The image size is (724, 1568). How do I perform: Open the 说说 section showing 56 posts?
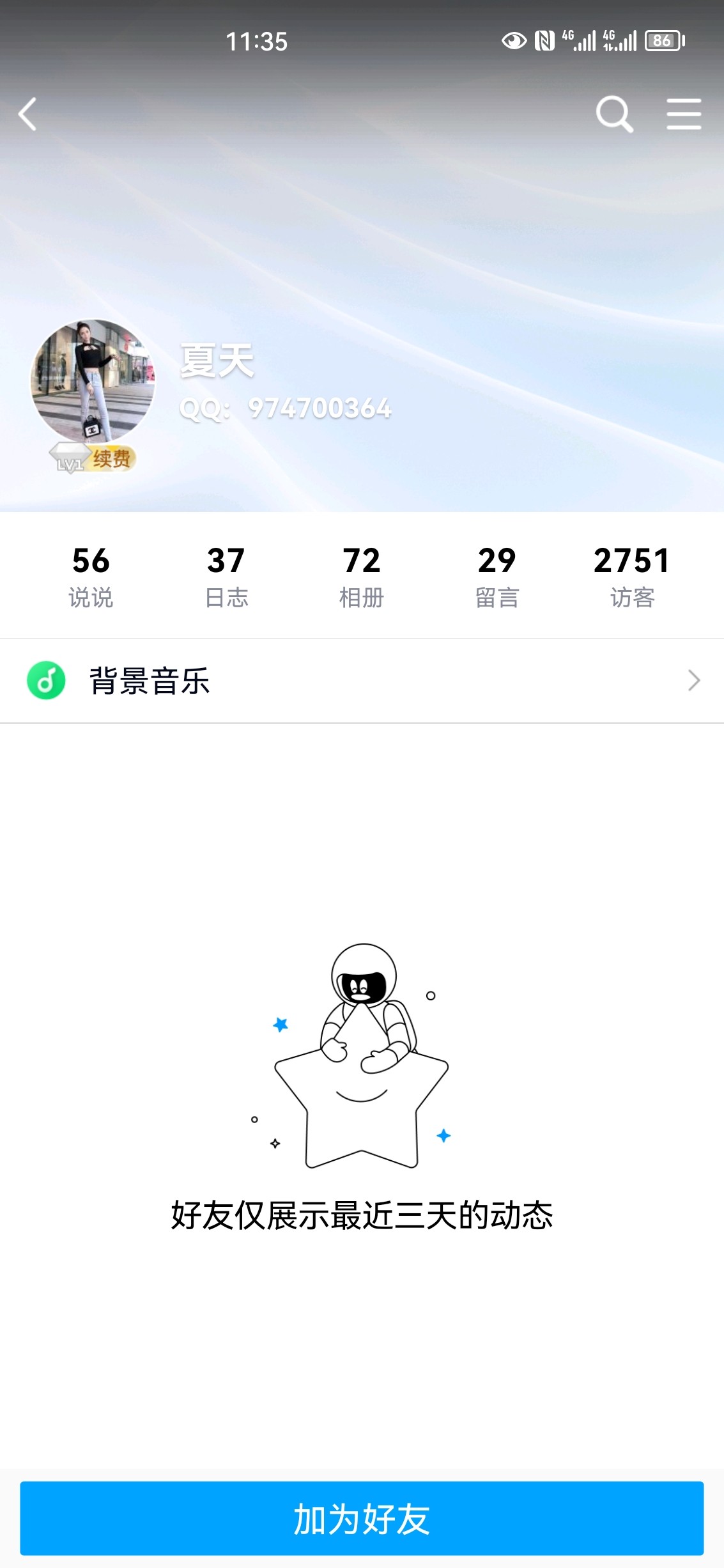(x=91, y=574)
